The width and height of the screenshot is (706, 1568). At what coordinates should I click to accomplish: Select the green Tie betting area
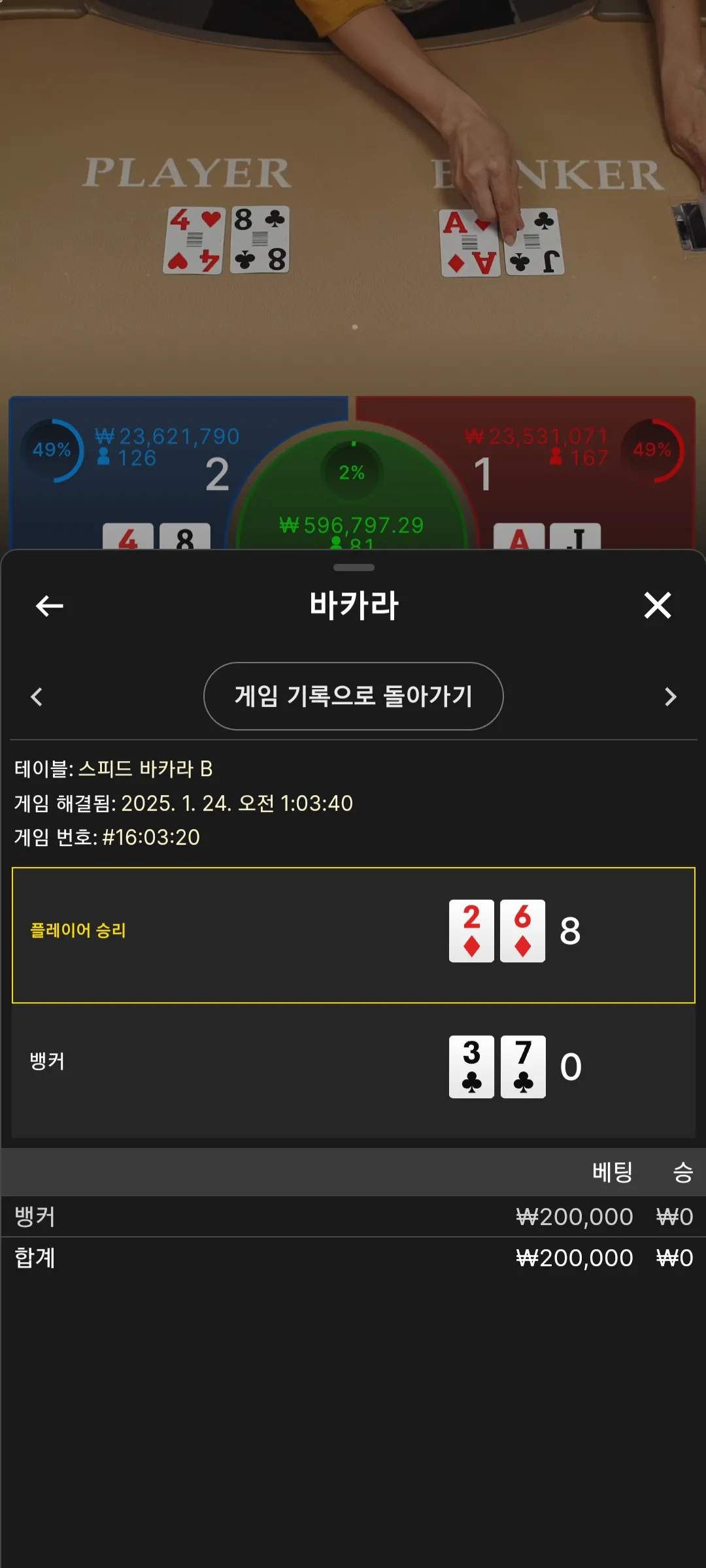[352, 490]
